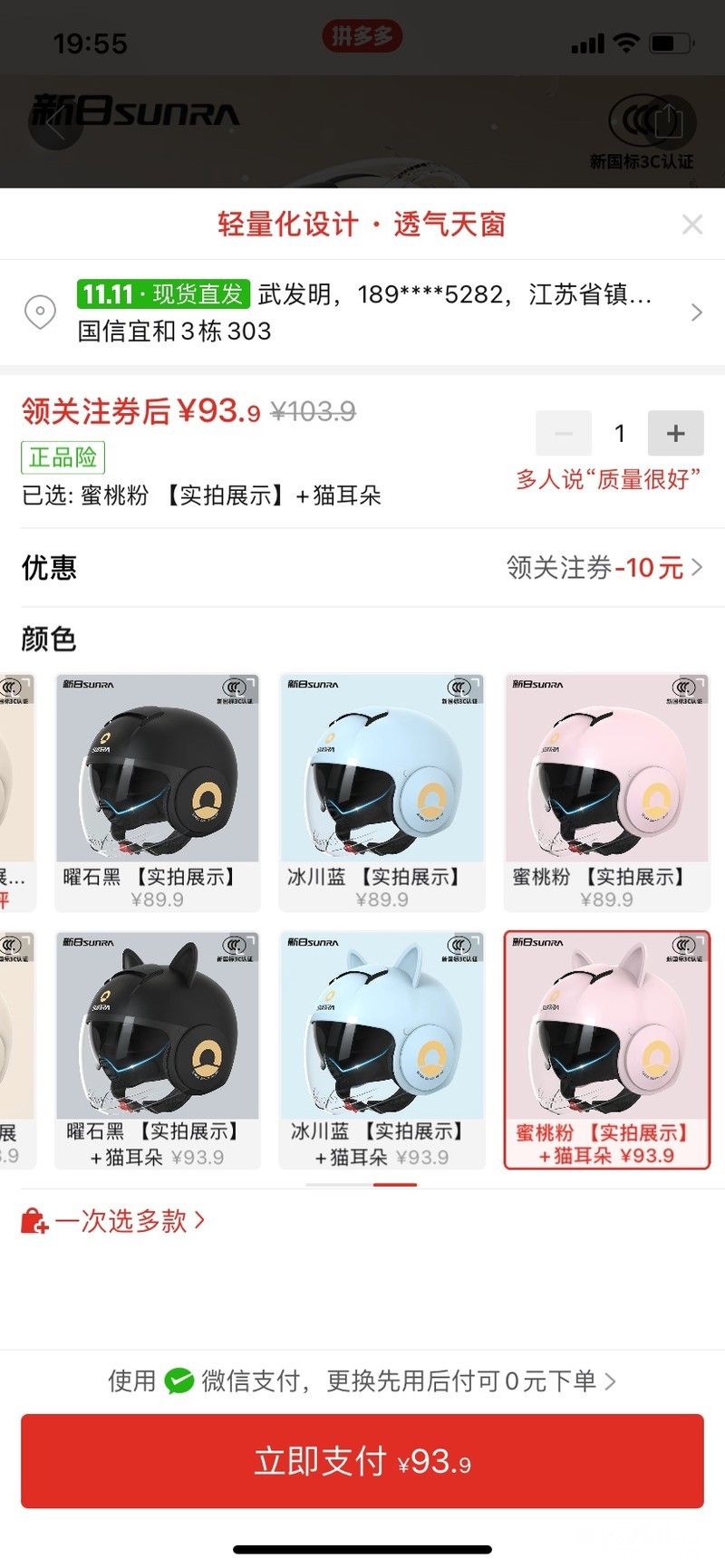Select 曜石黑【实拍展示】 at ¥89.9
This screenshot has height=1568, width=725.
(x=158, y=793)
